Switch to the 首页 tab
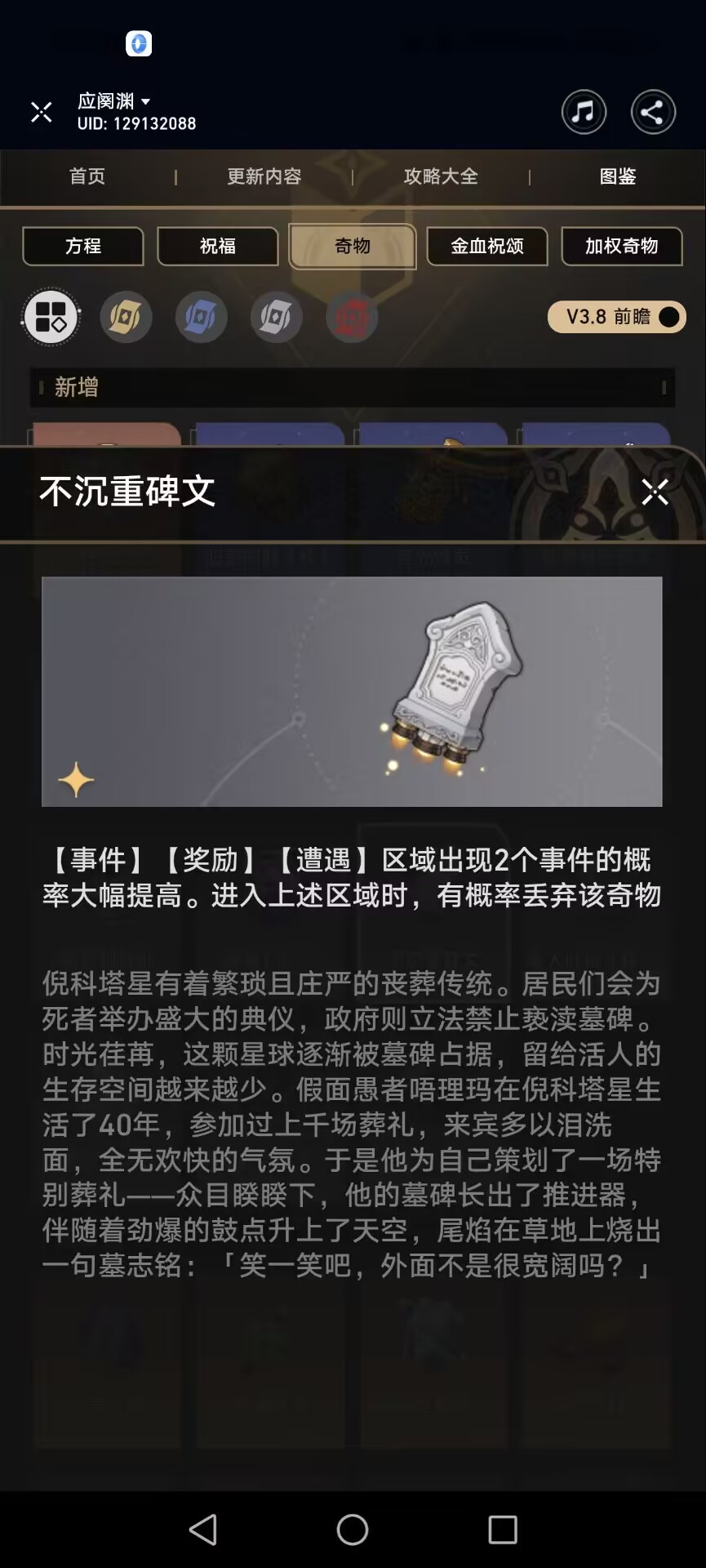Screen dimensions: 706x1568 point(87,176)
